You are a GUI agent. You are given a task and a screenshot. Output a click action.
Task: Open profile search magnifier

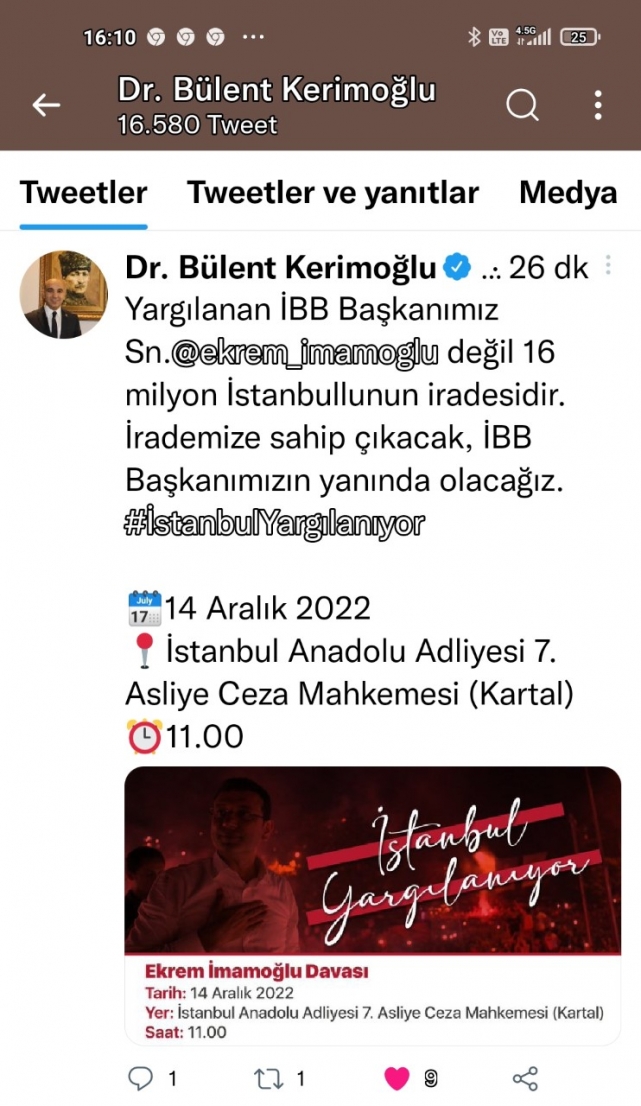click(x=522, y=105)
